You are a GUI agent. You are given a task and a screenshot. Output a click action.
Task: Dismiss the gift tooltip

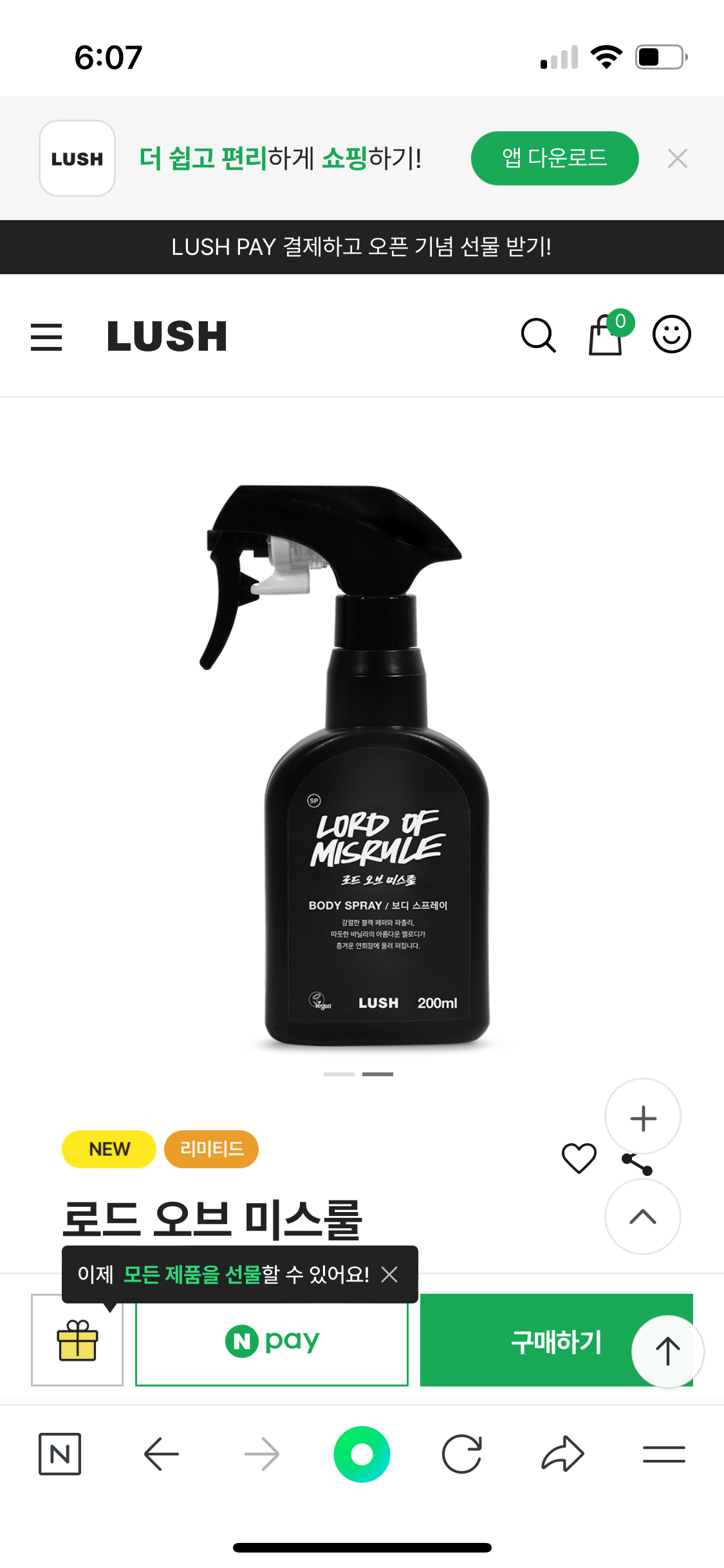(389, 1274)
